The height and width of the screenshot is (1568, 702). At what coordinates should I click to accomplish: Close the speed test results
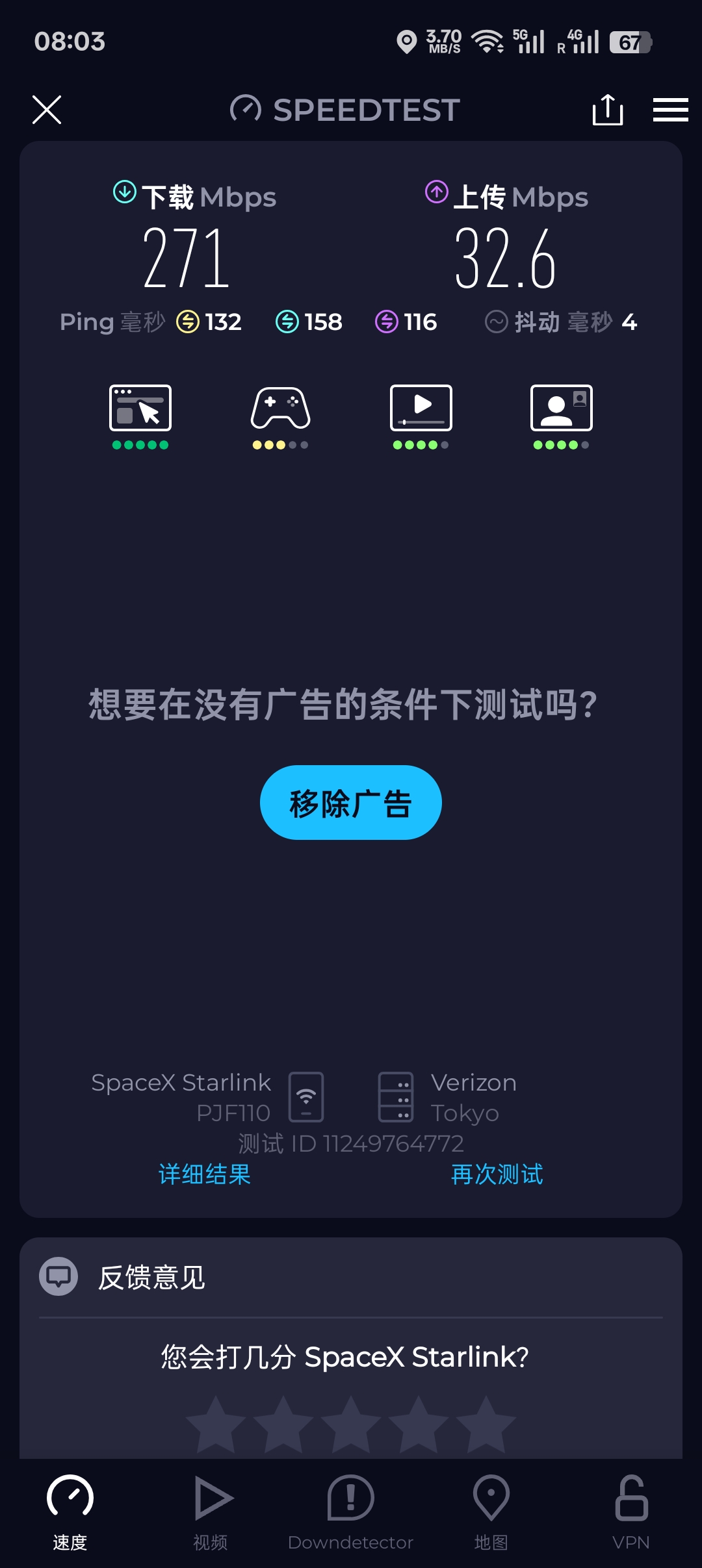coord(47,109)
